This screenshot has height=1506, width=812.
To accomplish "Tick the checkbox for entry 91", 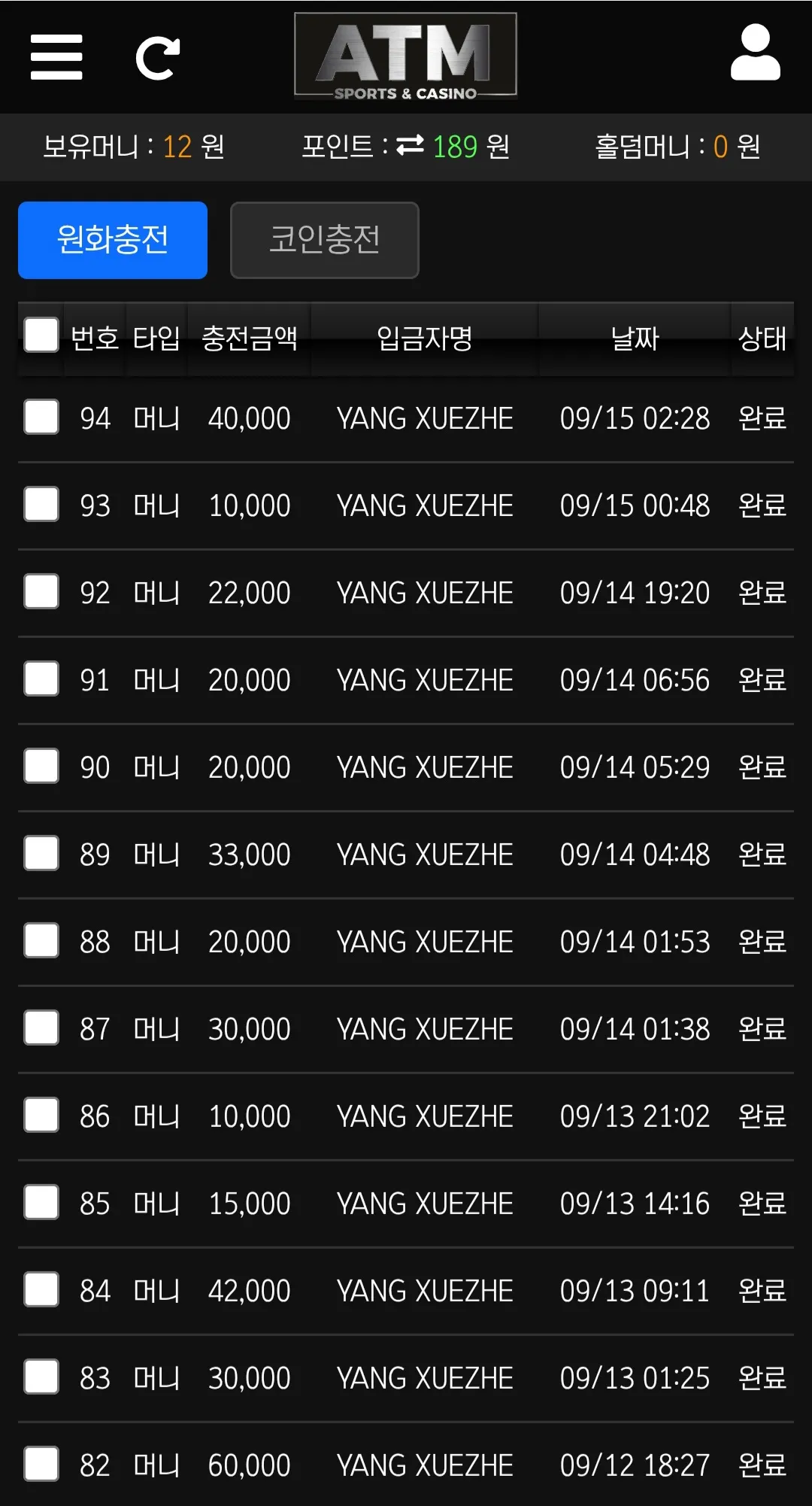I will (41, 679).
